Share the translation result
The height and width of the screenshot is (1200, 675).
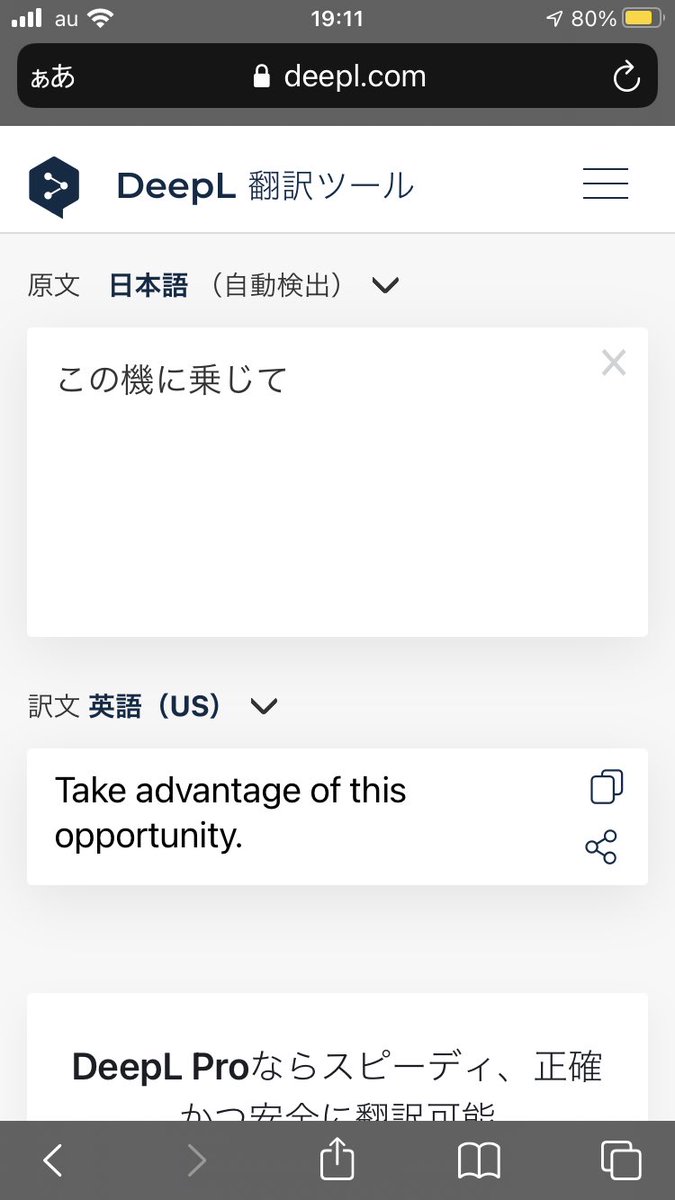pos(601,847)
